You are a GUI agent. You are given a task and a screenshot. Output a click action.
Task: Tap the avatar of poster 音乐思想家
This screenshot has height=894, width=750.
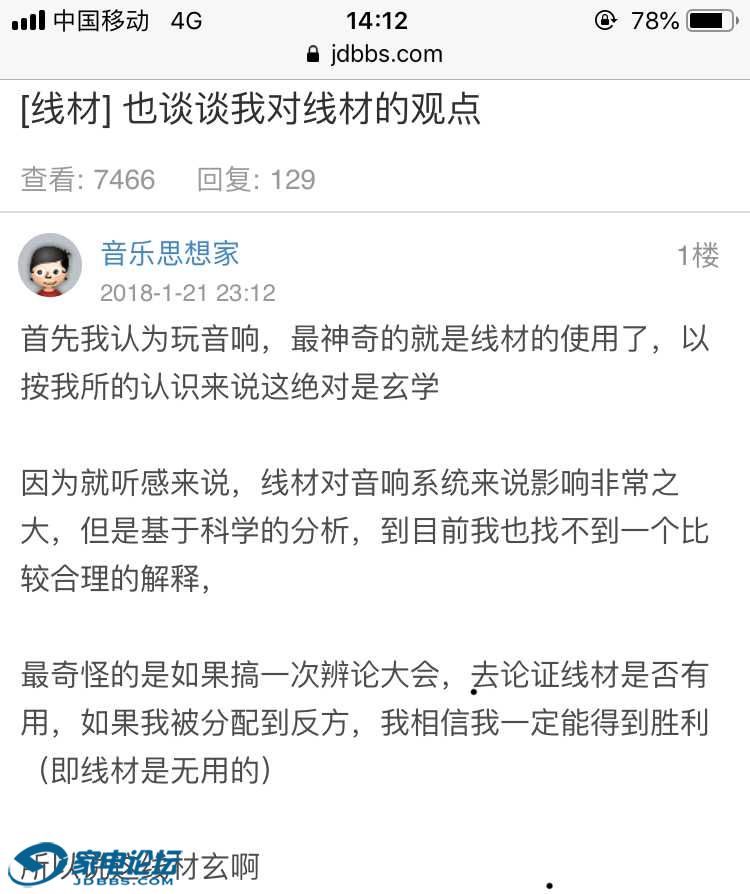click(50, 266)
